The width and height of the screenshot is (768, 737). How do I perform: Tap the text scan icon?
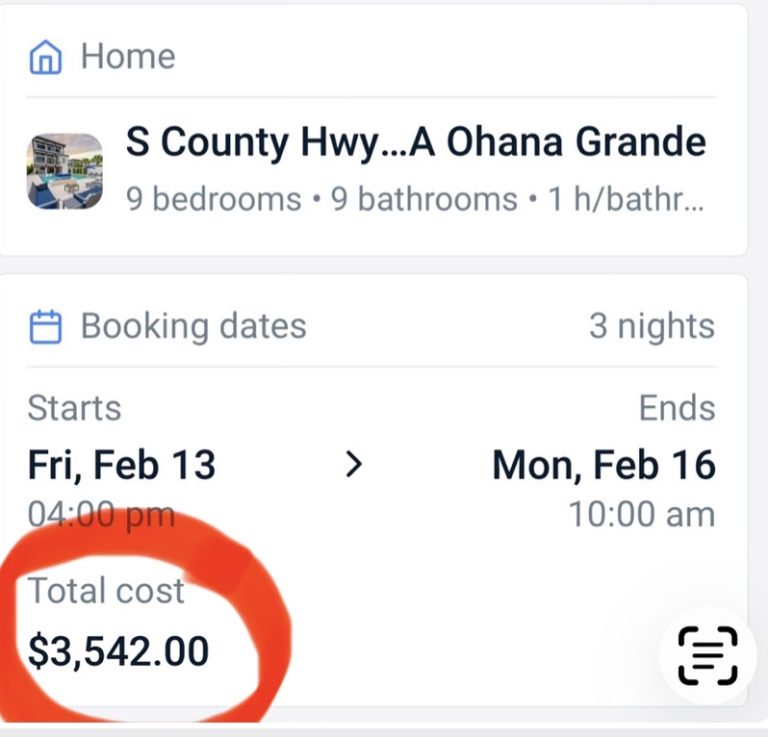click(x=708, y=656)
